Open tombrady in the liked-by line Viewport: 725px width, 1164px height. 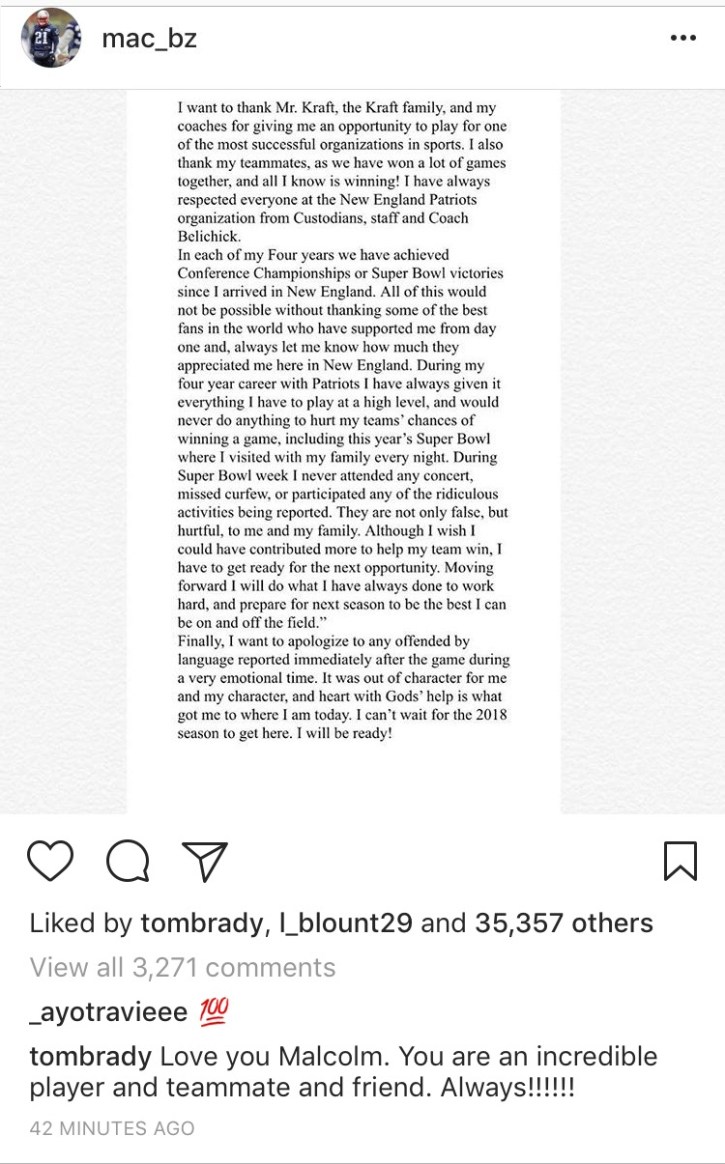coord(202,923)
